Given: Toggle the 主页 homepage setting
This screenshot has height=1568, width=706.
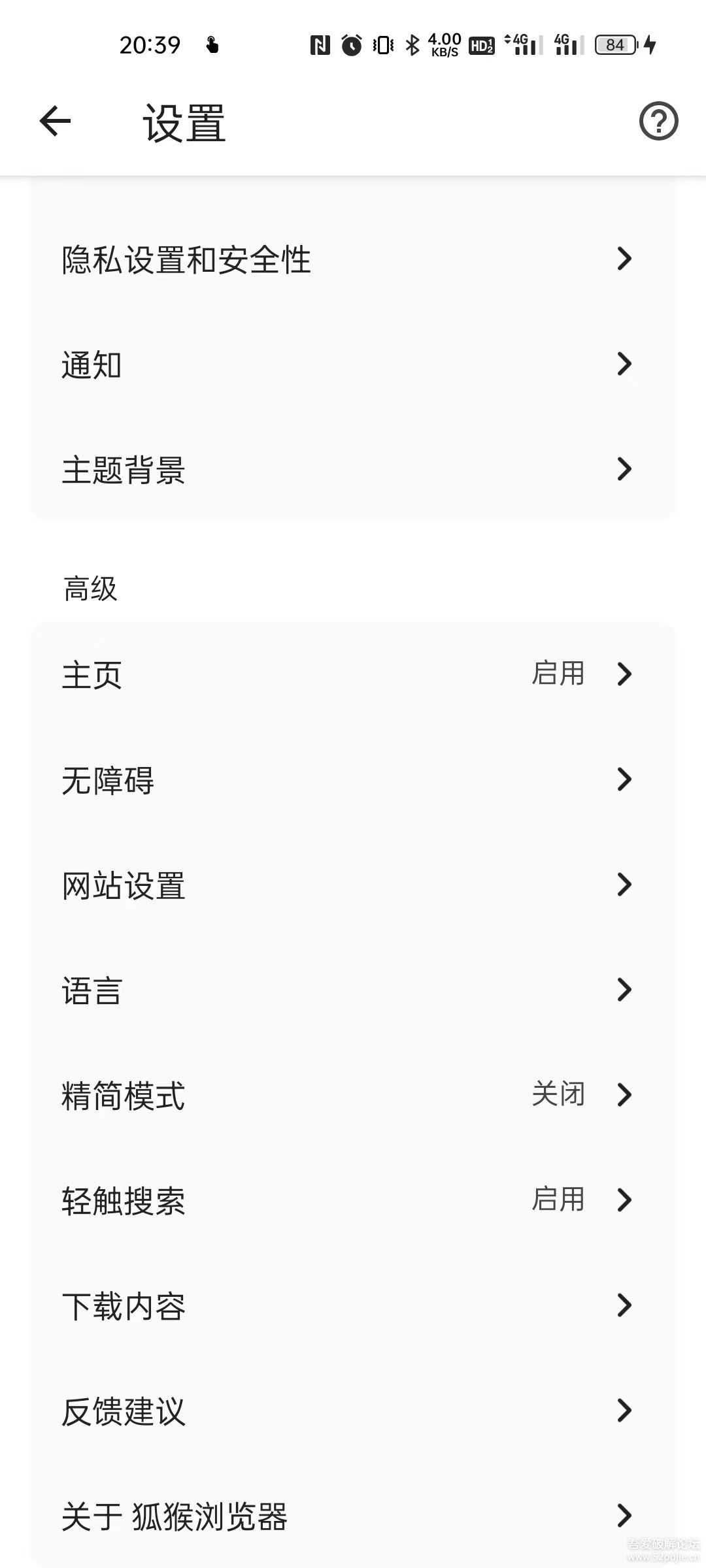Looking at the screenshot, I should [353, 676].
